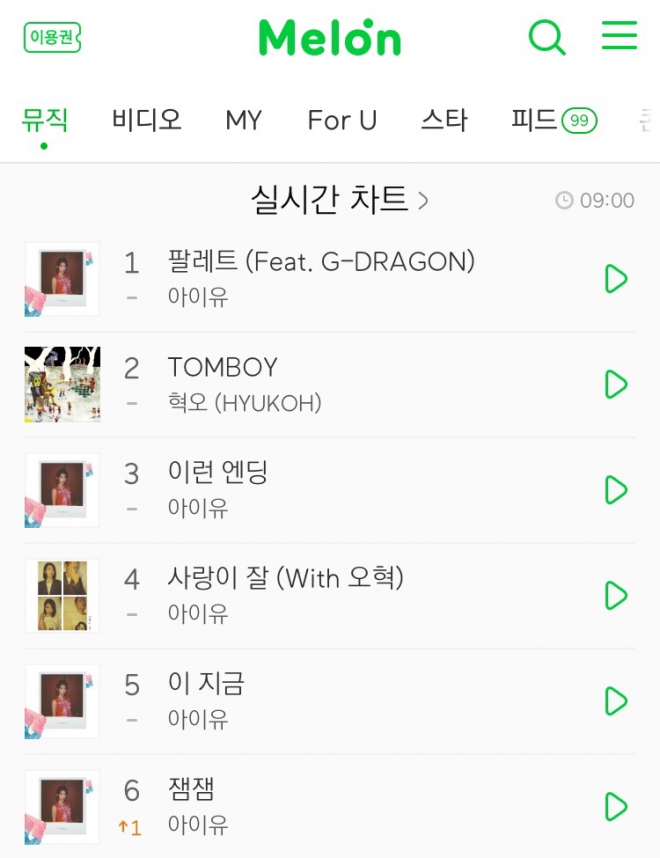The image size is (660, 858).
Task: Play 팔레트 (Feat. G-DRAGON)
Action: coord(616,279)
